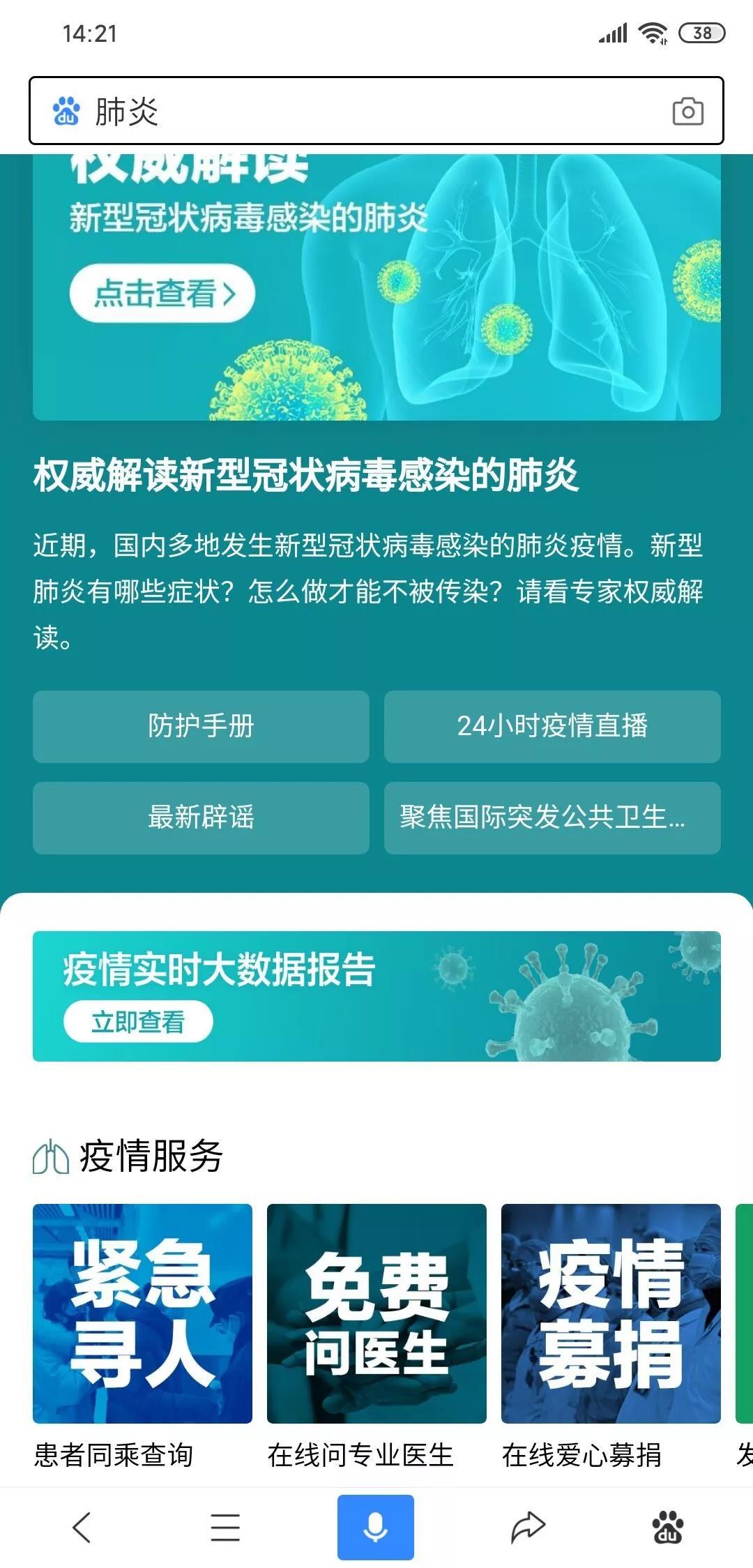Open camera image search
753x1568 pixels.
pos(687,112)
